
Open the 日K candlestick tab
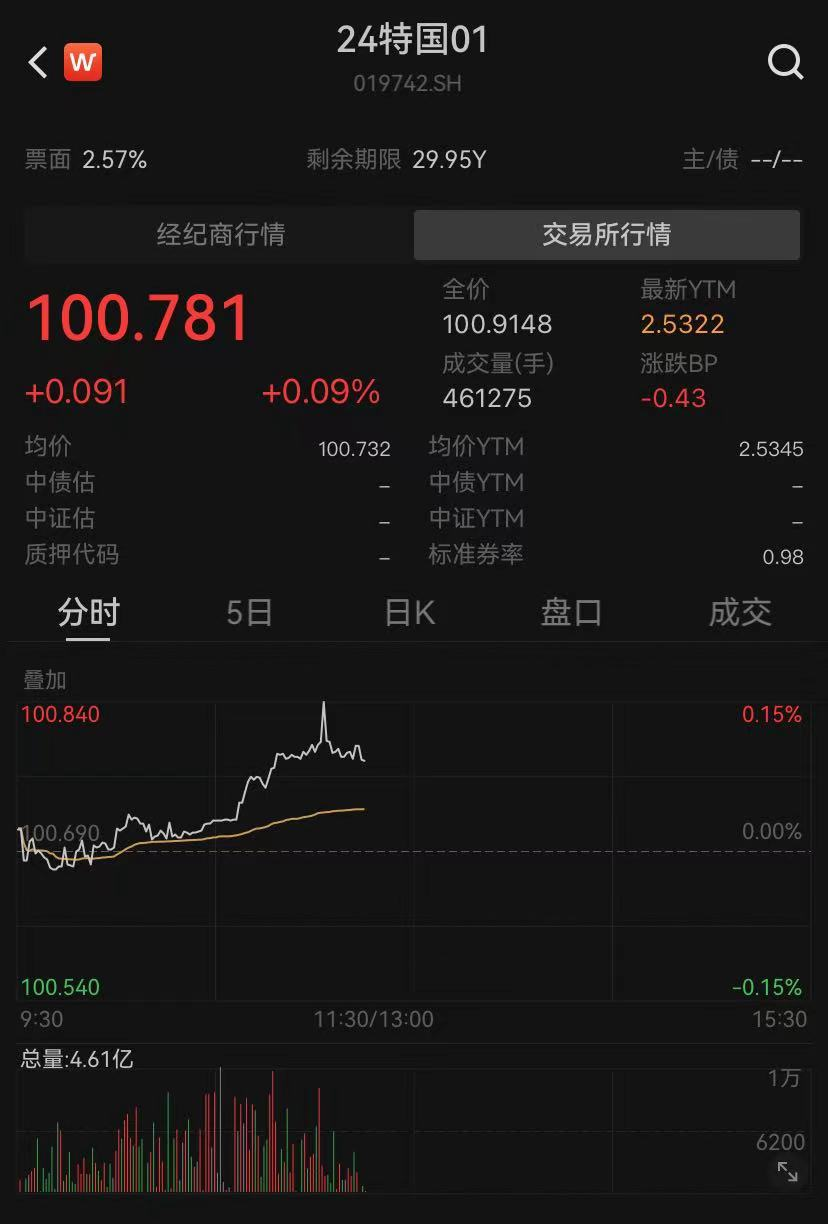click(410, 612)
